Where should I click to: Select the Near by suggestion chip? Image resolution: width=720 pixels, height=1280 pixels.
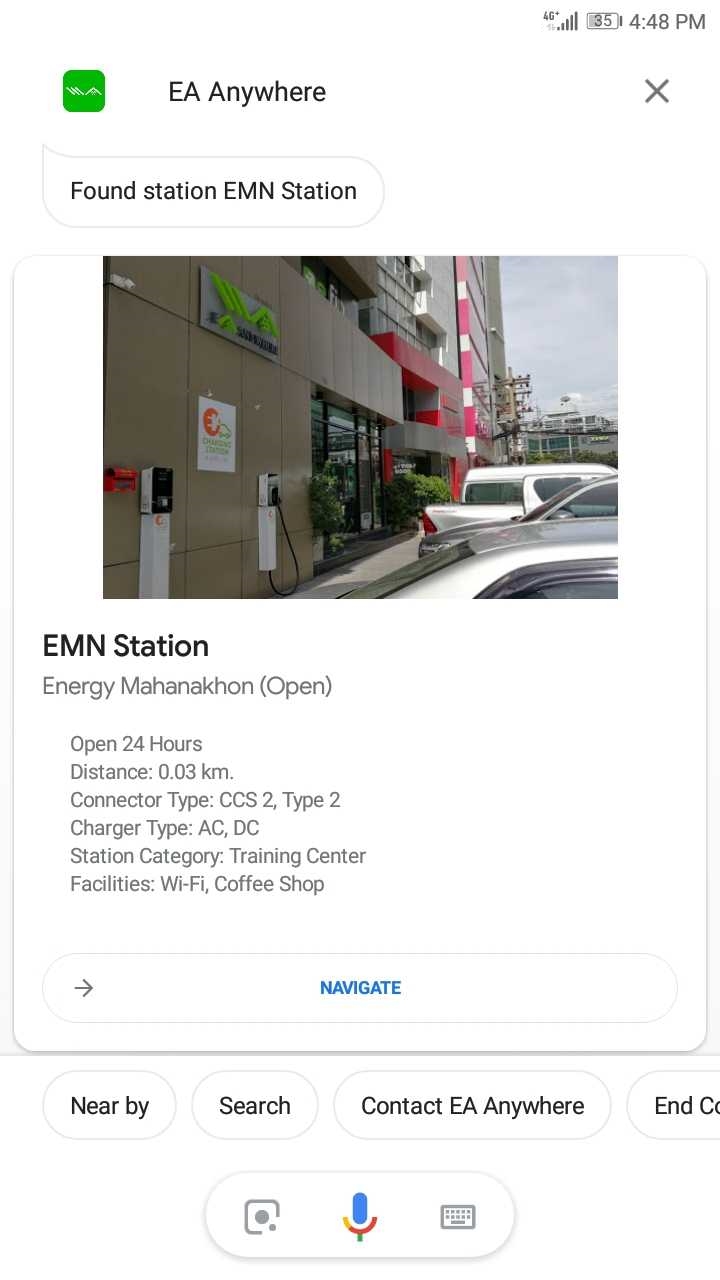[110, 1105]
